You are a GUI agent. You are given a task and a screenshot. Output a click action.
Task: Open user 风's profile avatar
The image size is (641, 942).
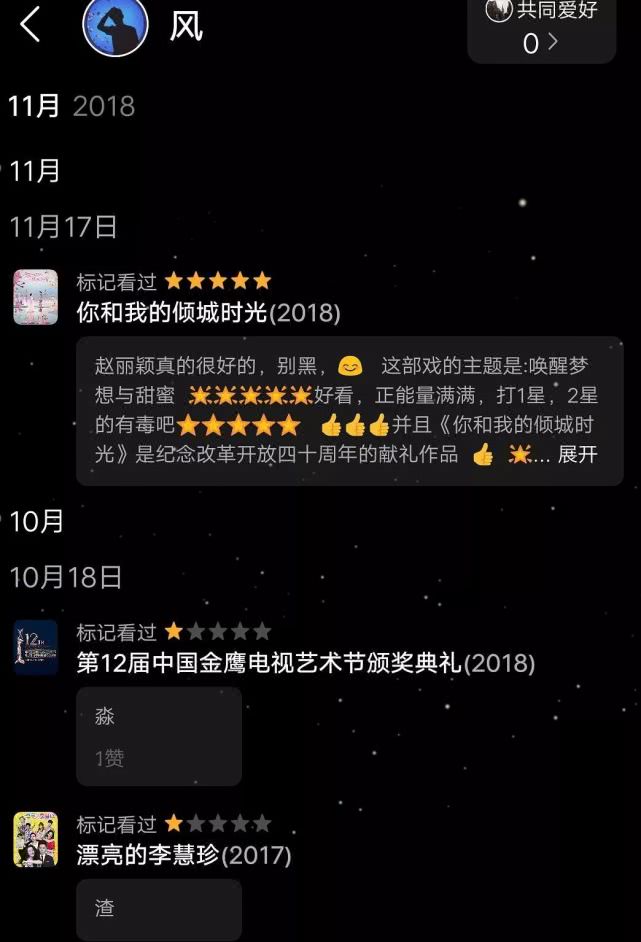point(115,25)
